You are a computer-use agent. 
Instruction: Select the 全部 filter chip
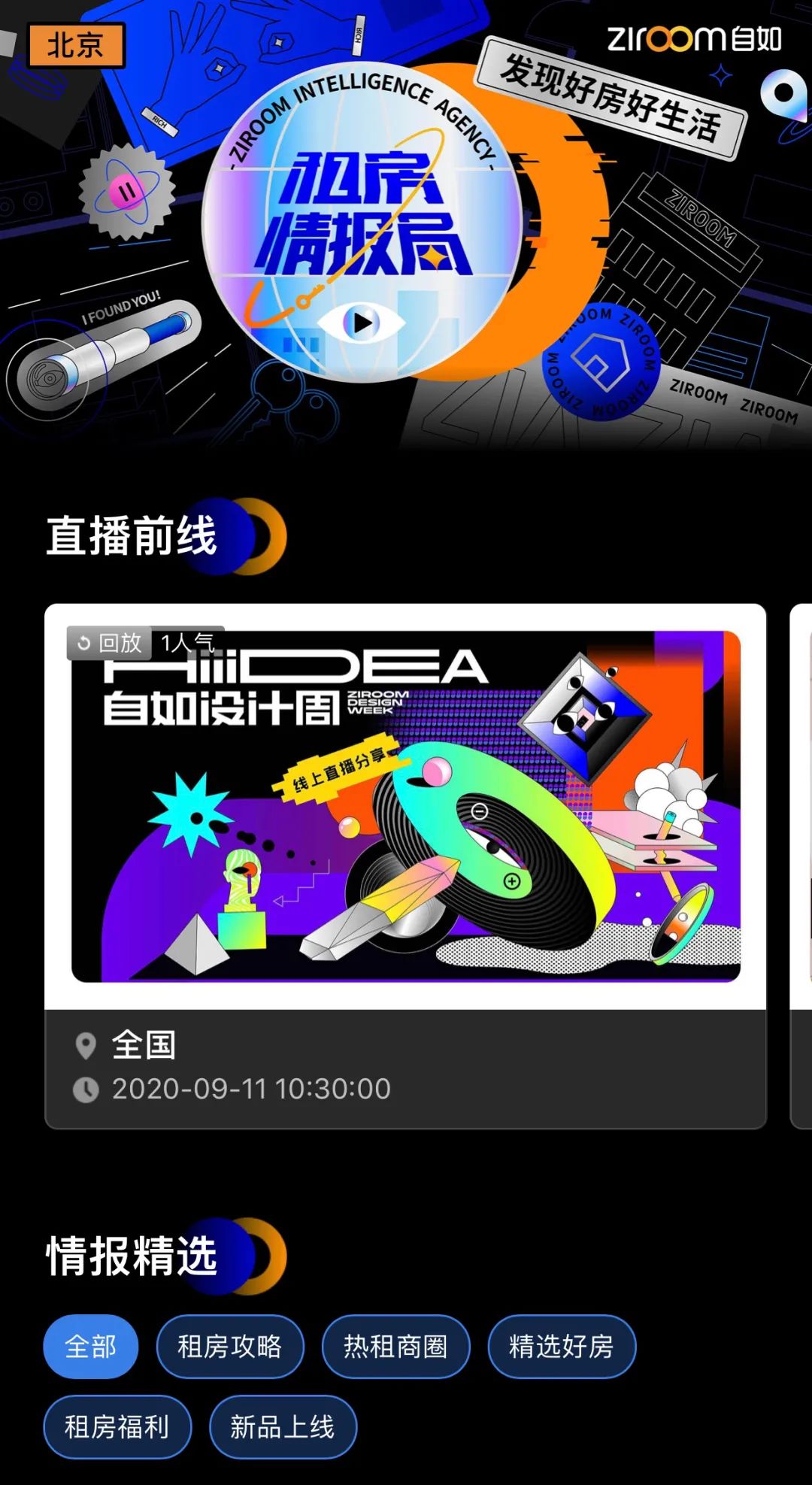tap(91, 1347)
